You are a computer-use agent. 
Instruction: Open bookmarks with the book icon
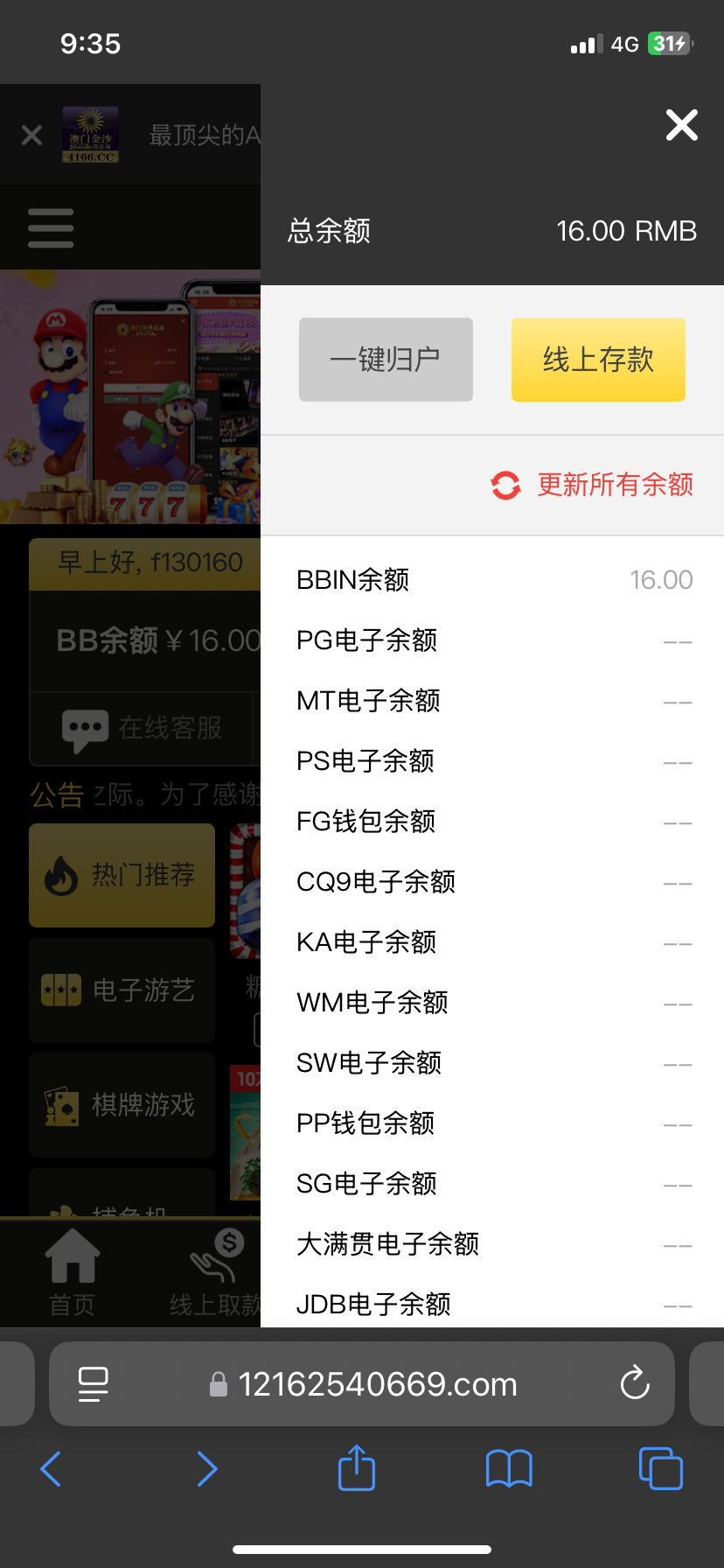pyautogui.click(x=509, y=1468)
